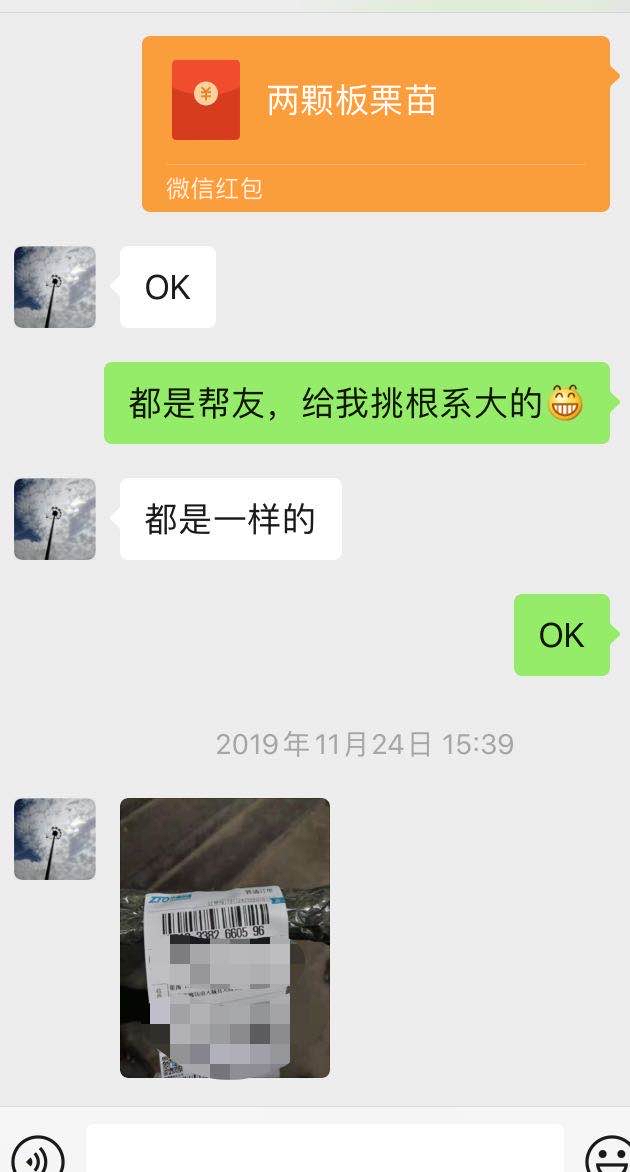Tap the message input field
Screen dimensions: 630x1172
pos(324,1150)
